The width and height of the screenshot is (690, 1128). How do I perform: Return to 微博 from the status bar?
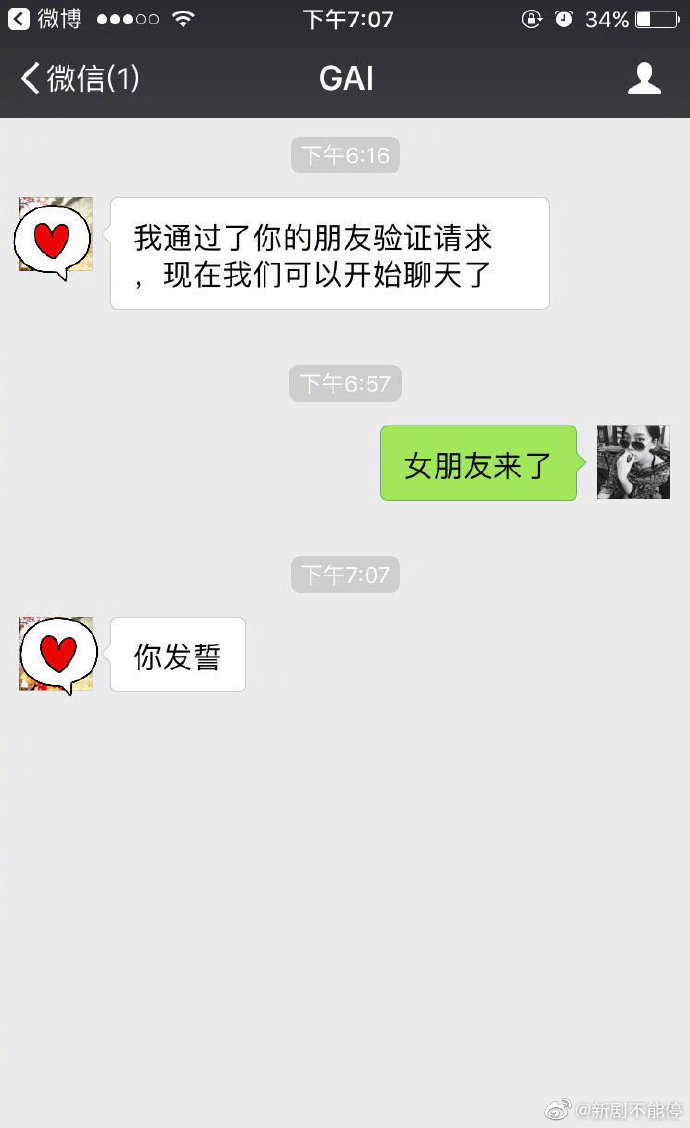point(44,19)
